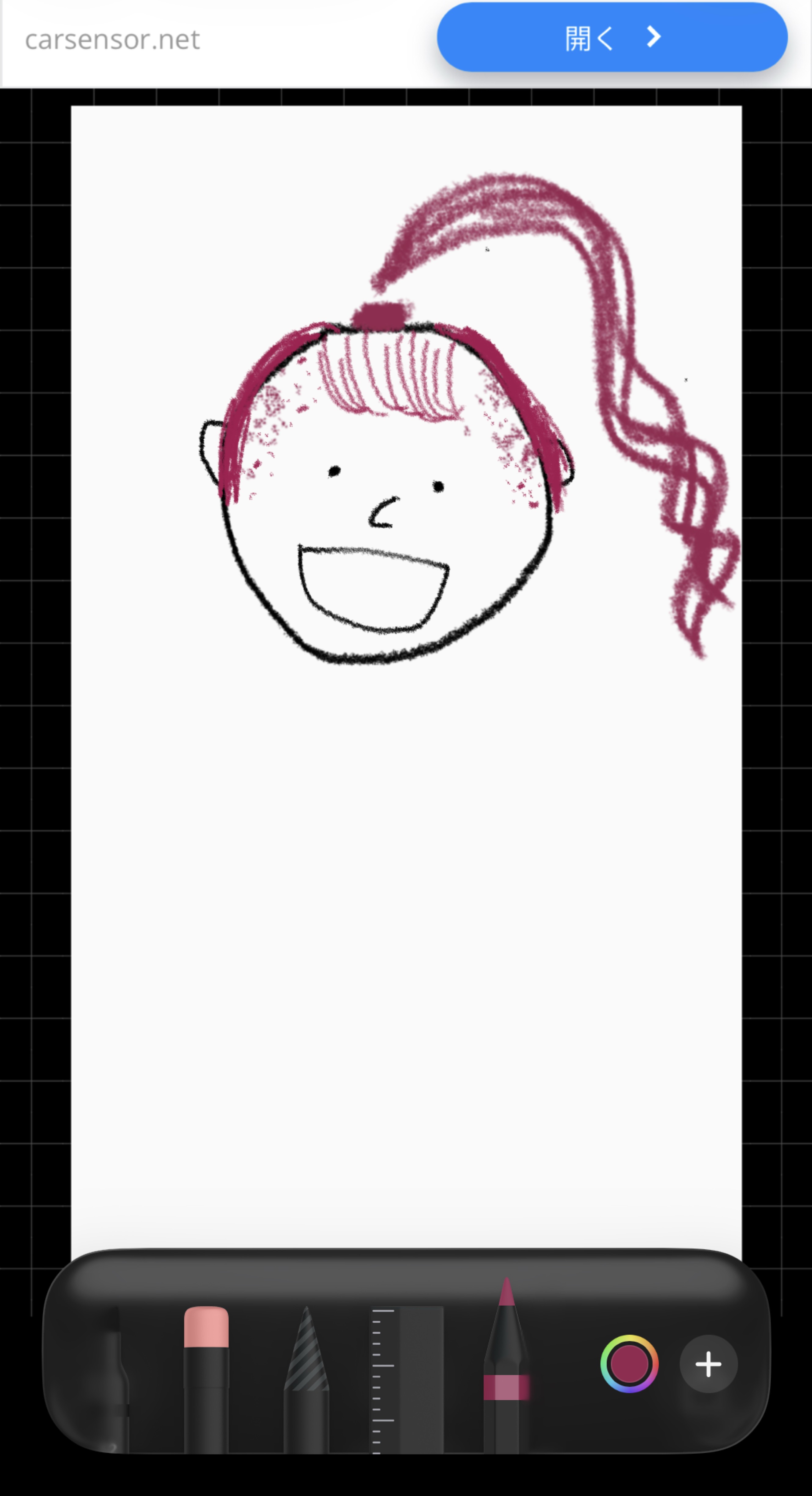Select the maroon crayon tool
Viewport: 812px width, 1496px height.
coord(507,1365)
